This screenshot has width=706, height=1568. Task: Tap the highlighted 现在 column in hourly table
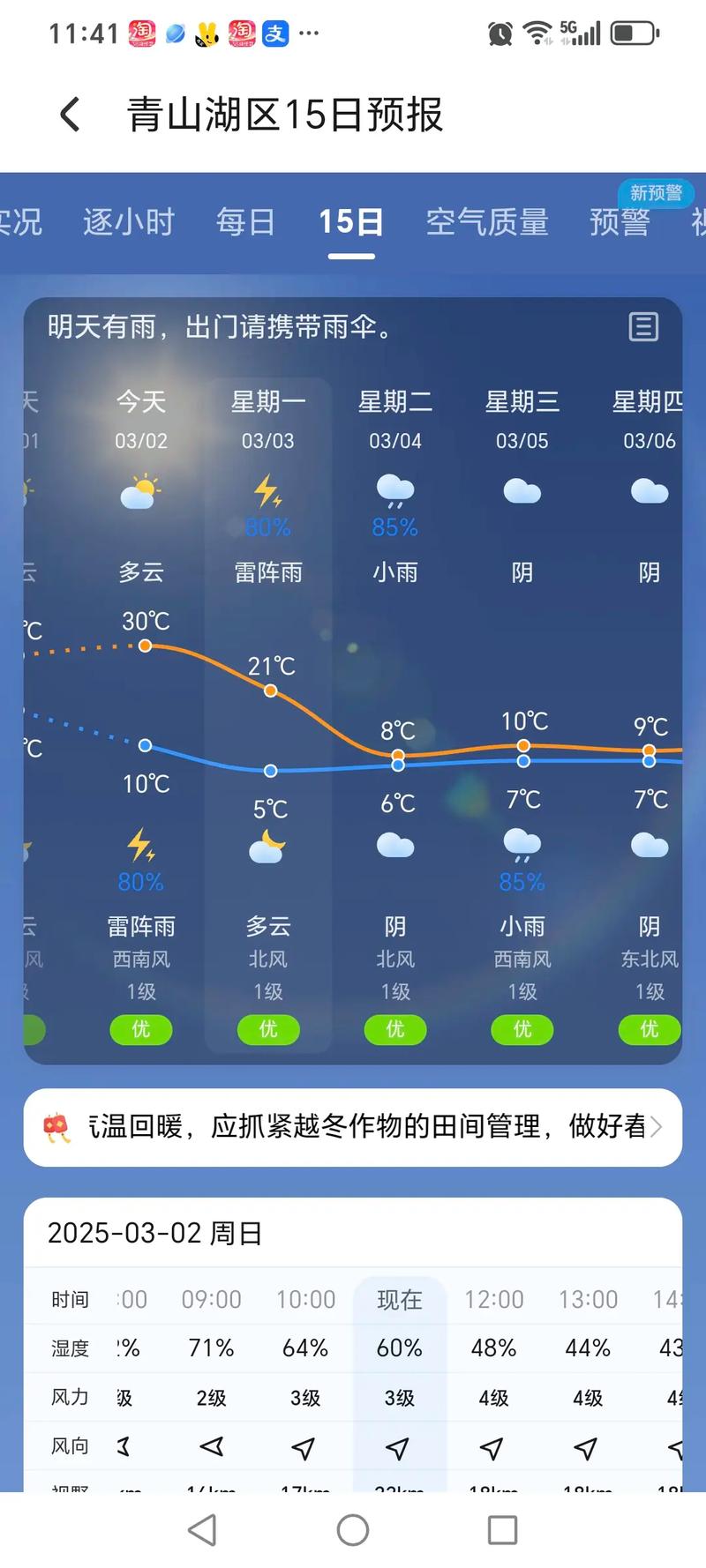click(399, 1299)
